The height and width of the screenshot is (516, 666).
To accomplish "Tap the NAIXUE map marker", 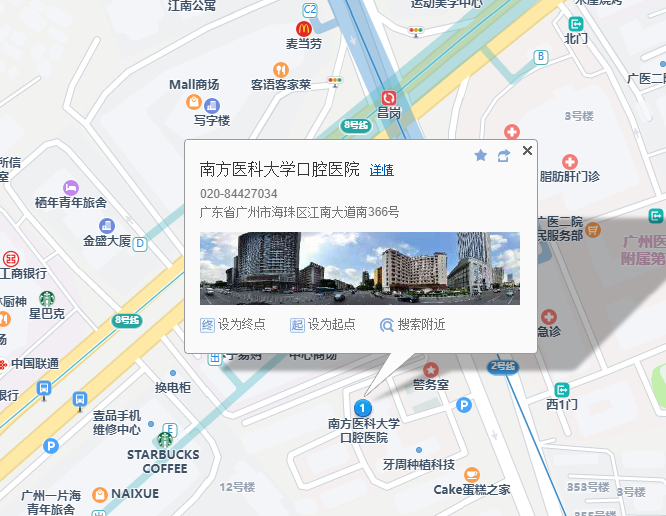I will point(100,494).
